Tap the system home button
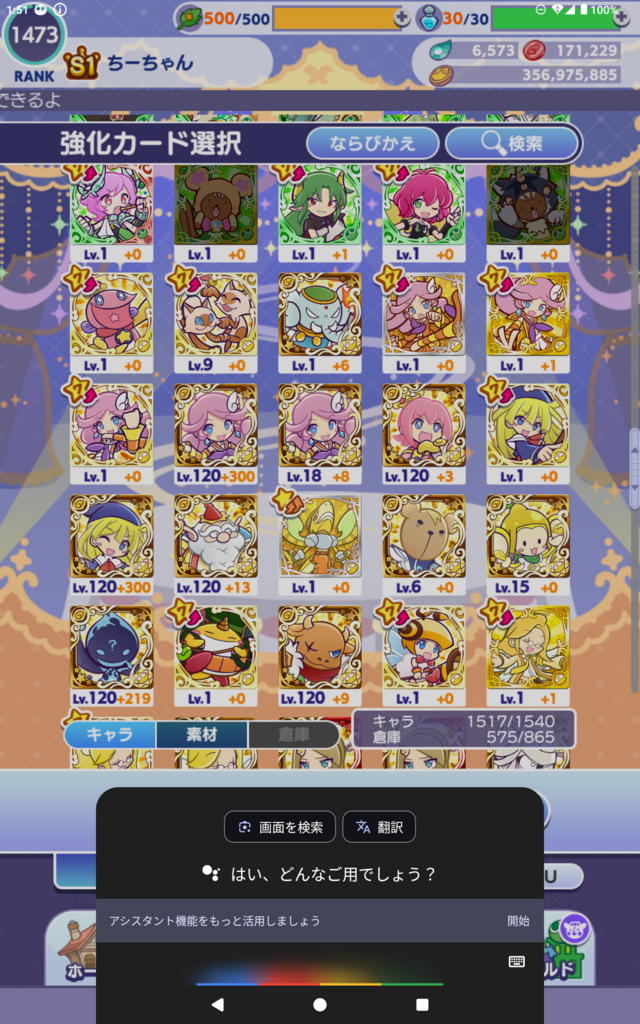The height and width of the screenshot is (1024, 640). point(320,1004)
